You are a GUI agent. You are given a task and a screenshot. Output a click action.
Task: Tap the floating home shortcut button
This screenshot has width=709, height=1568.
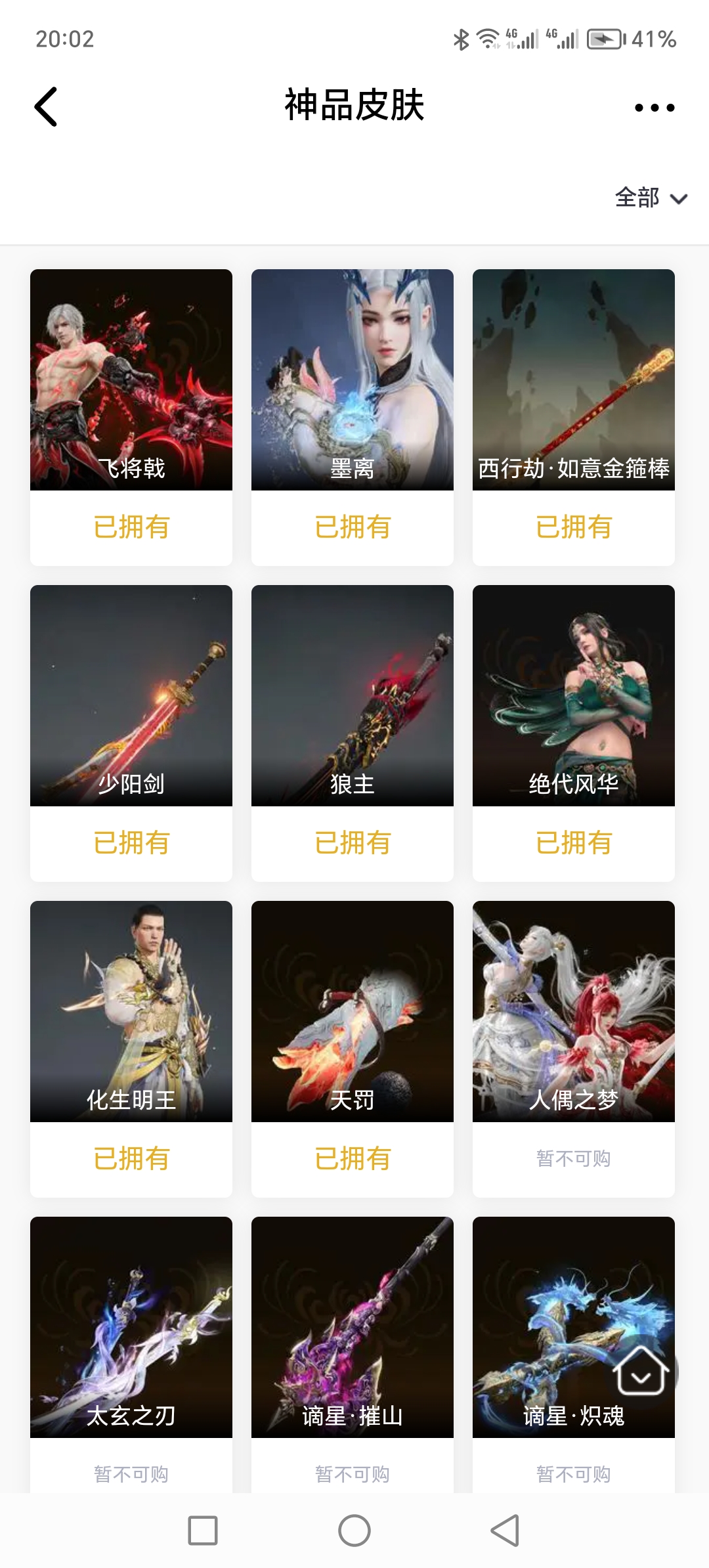pyautogui.click(x=641, y=1371)
